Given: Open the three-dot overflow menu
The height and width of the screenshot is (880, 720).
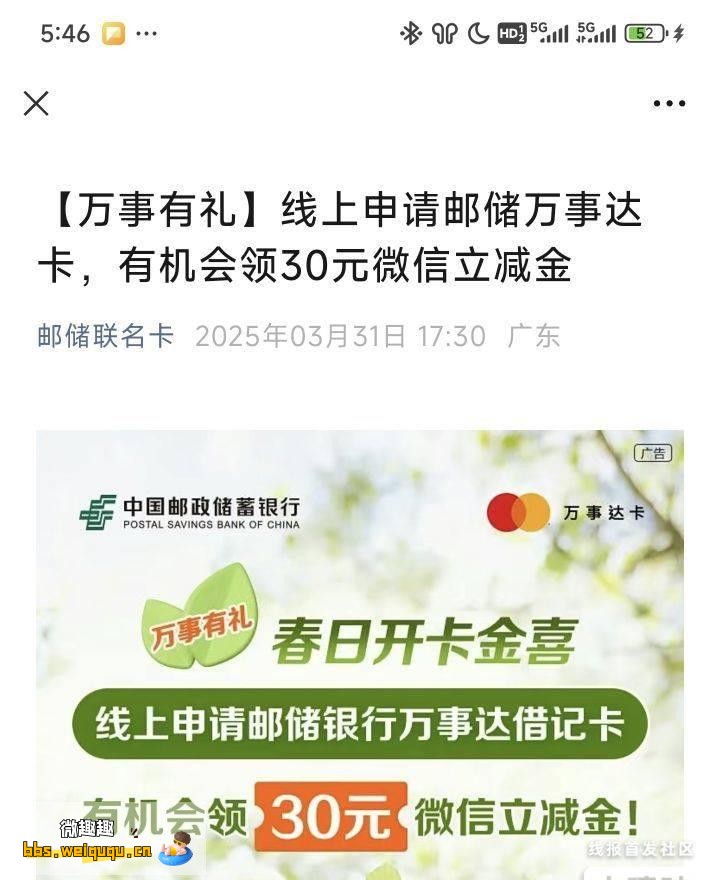Looking at the screenshot, I should 669,103.
